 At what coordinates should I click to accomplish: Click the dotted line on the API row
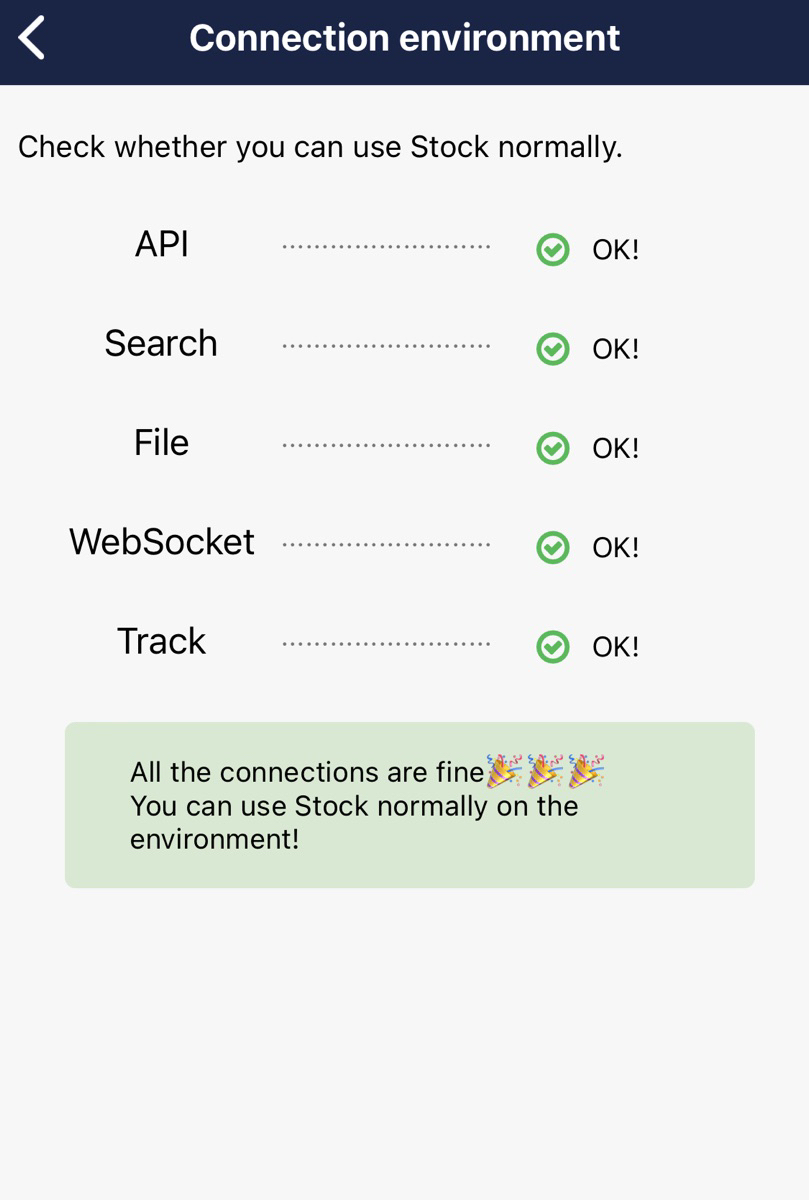tap(385, 245)
